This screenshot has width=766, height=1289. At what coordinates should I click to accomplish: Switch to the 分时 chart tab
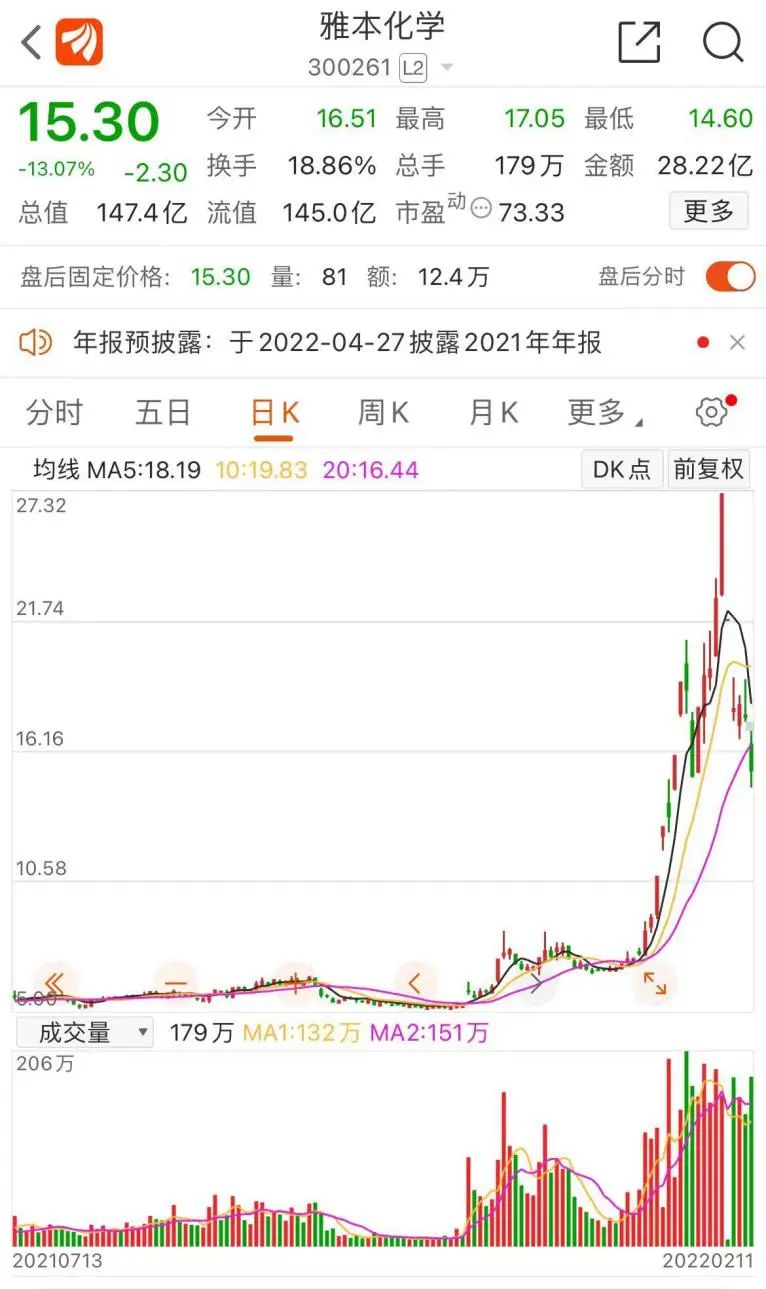tap(54, 412)
